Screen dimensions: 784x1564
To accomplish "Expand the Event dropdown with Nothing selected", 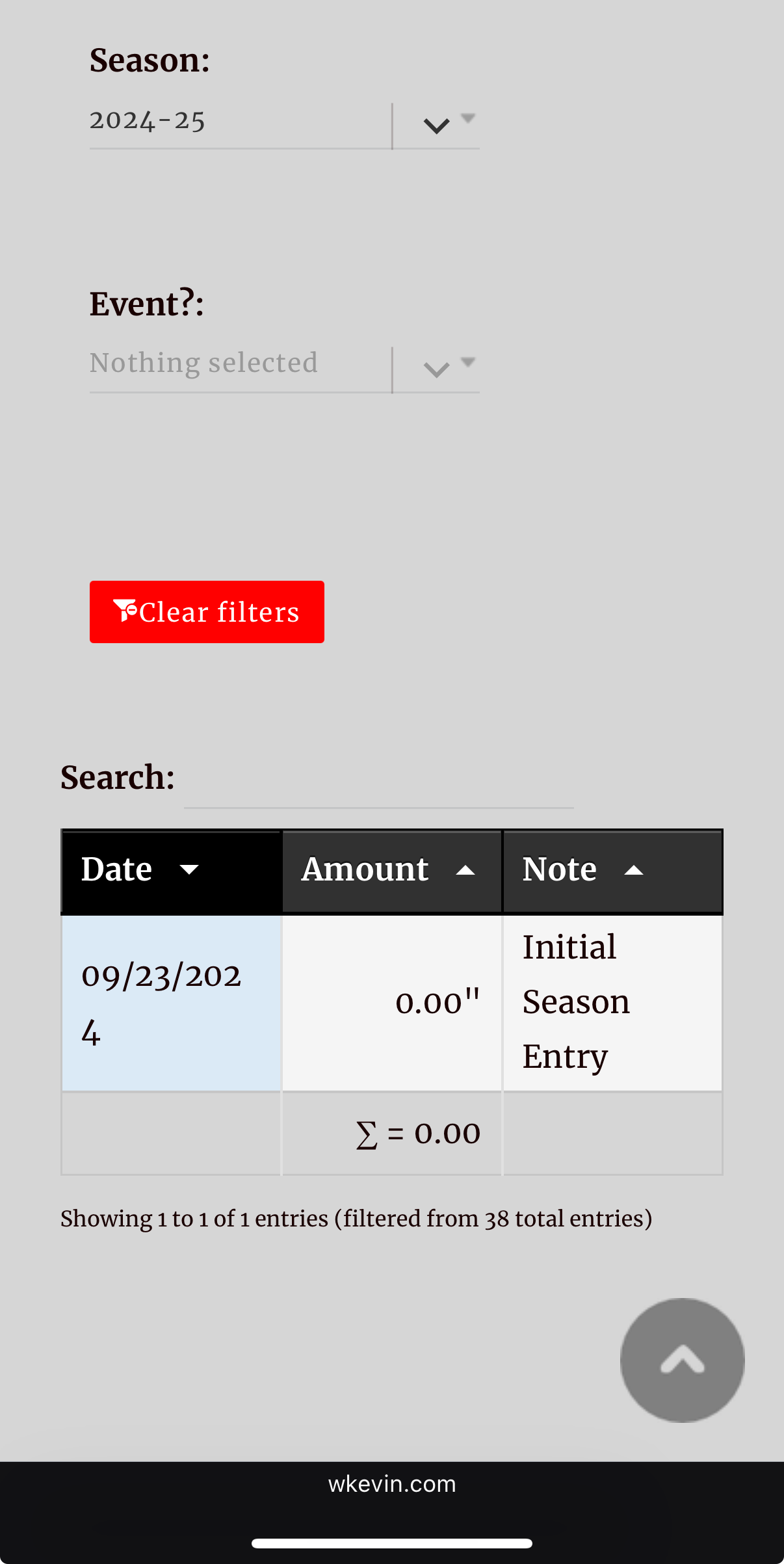I will (284, 367).
